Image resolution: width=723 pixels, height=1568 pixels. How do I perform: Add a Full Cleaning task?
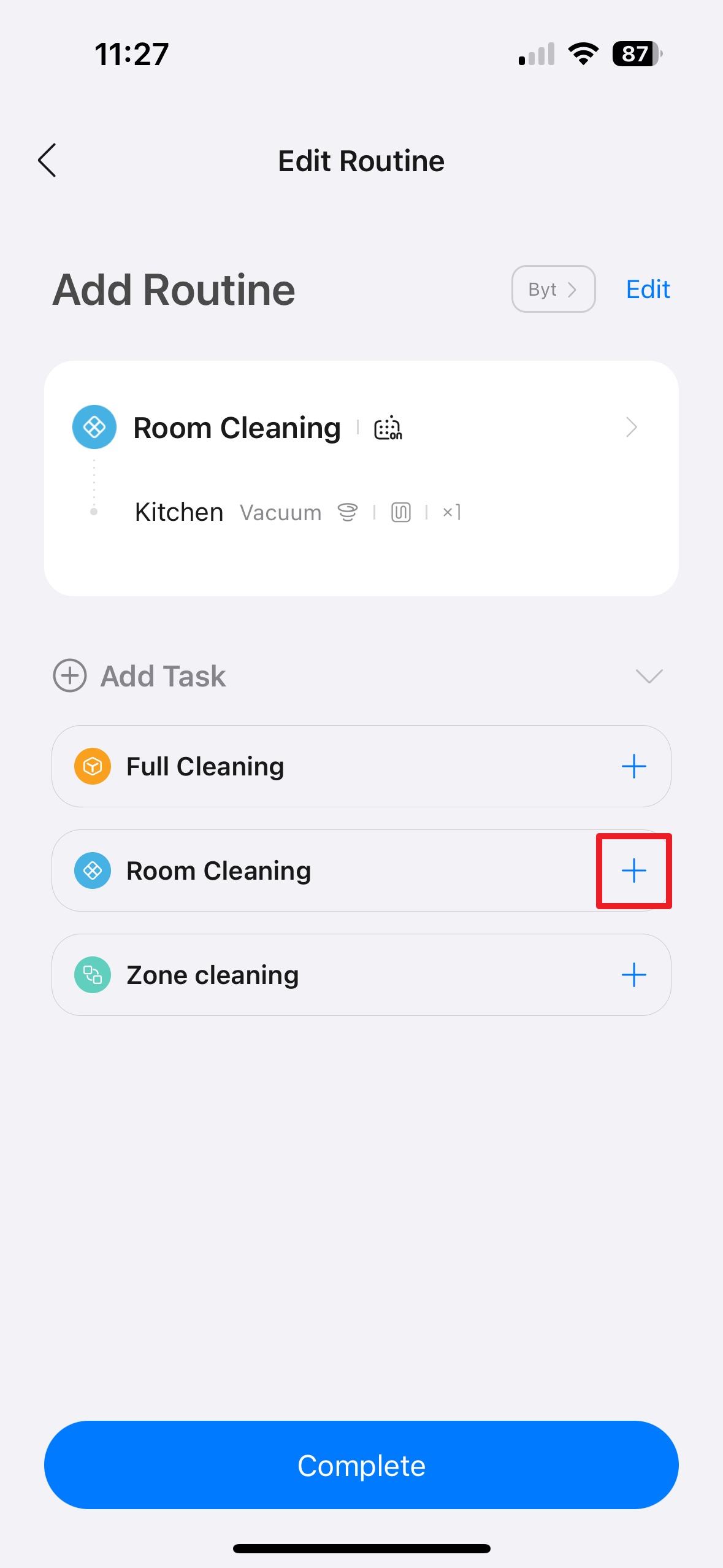tap(633, 767)
